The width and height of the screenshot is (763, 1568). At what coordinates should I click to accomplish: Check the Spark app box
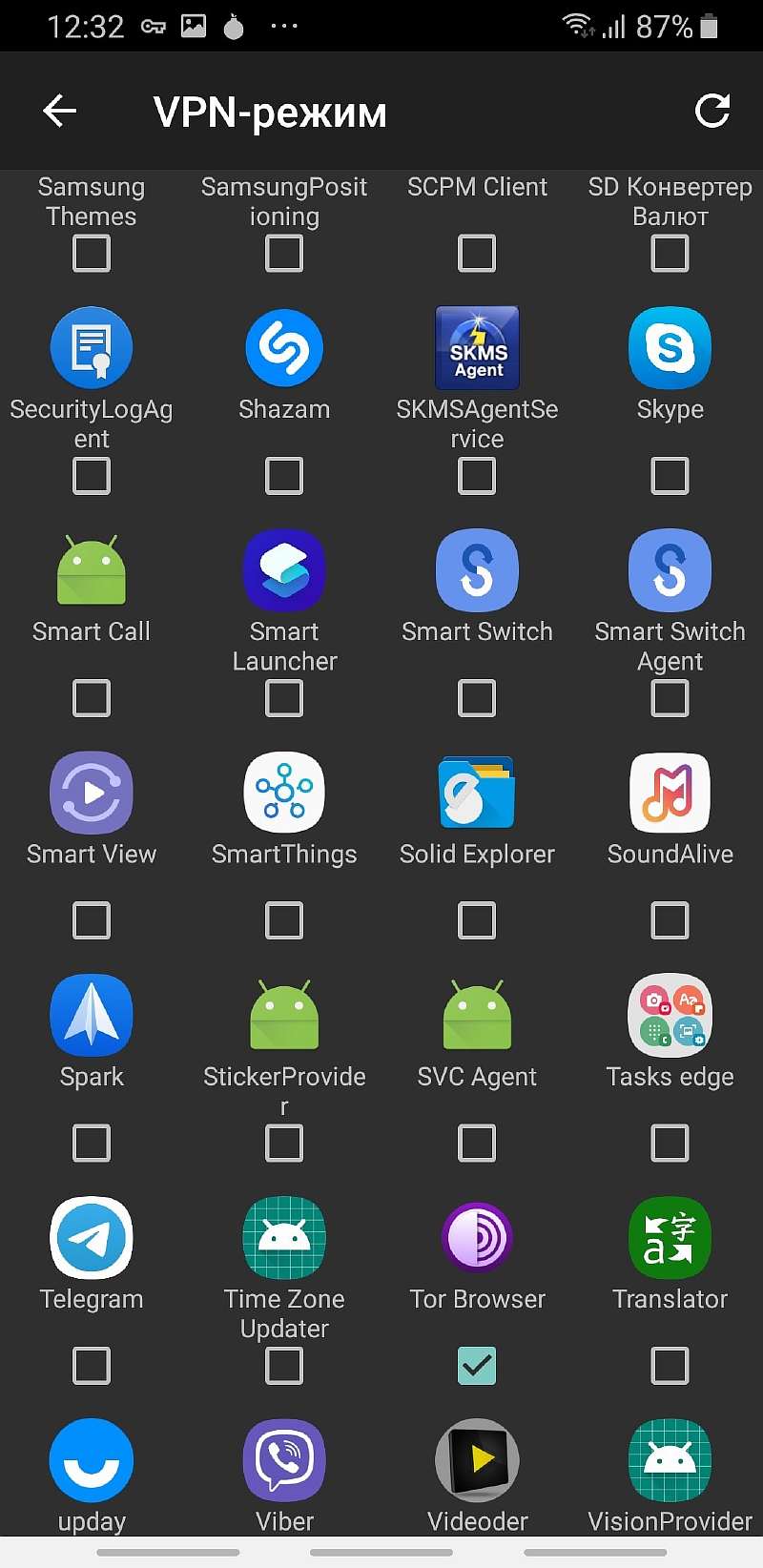[x=92, y=1143]
